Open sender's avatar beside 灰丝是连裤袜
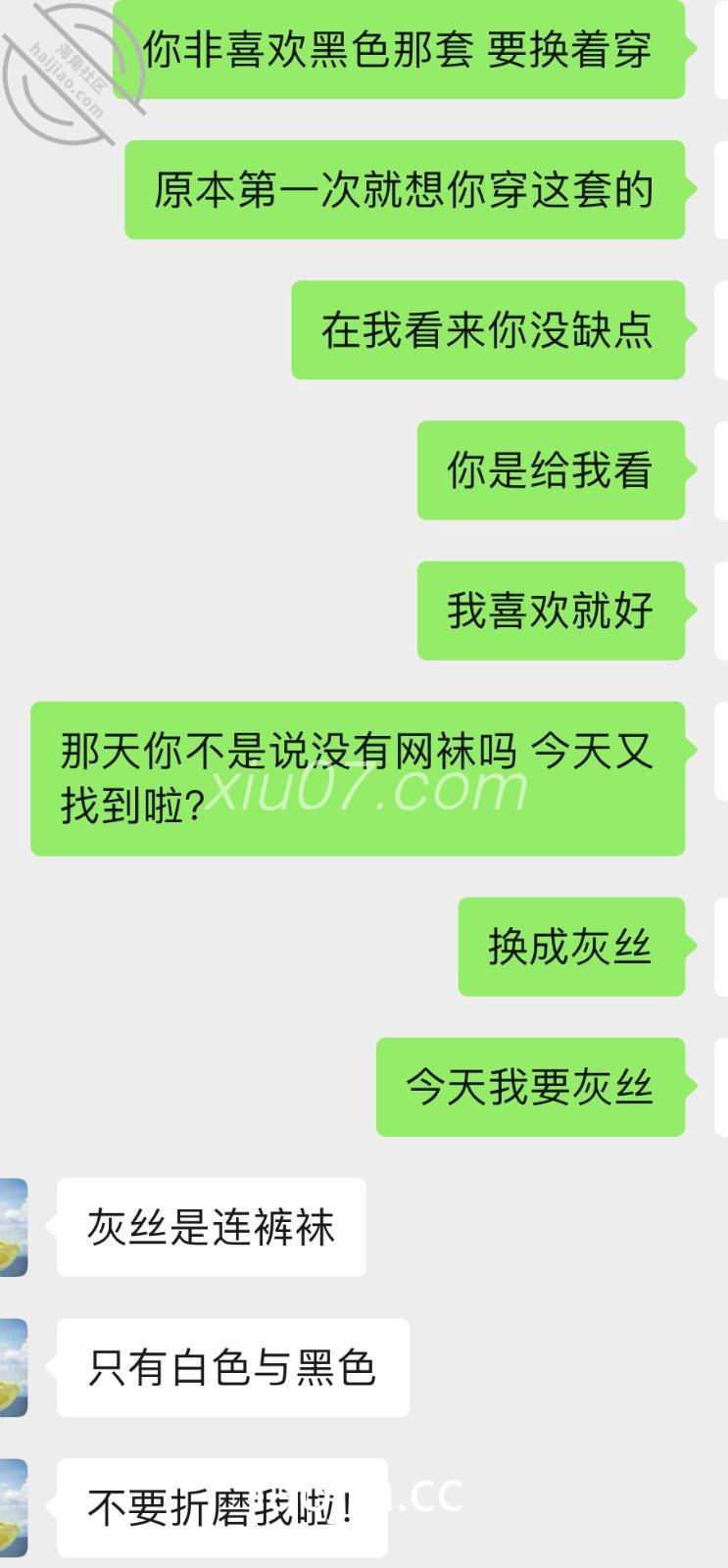Image resolution: width=728 pixels, height=1568 pixels. pos(13,1227)
